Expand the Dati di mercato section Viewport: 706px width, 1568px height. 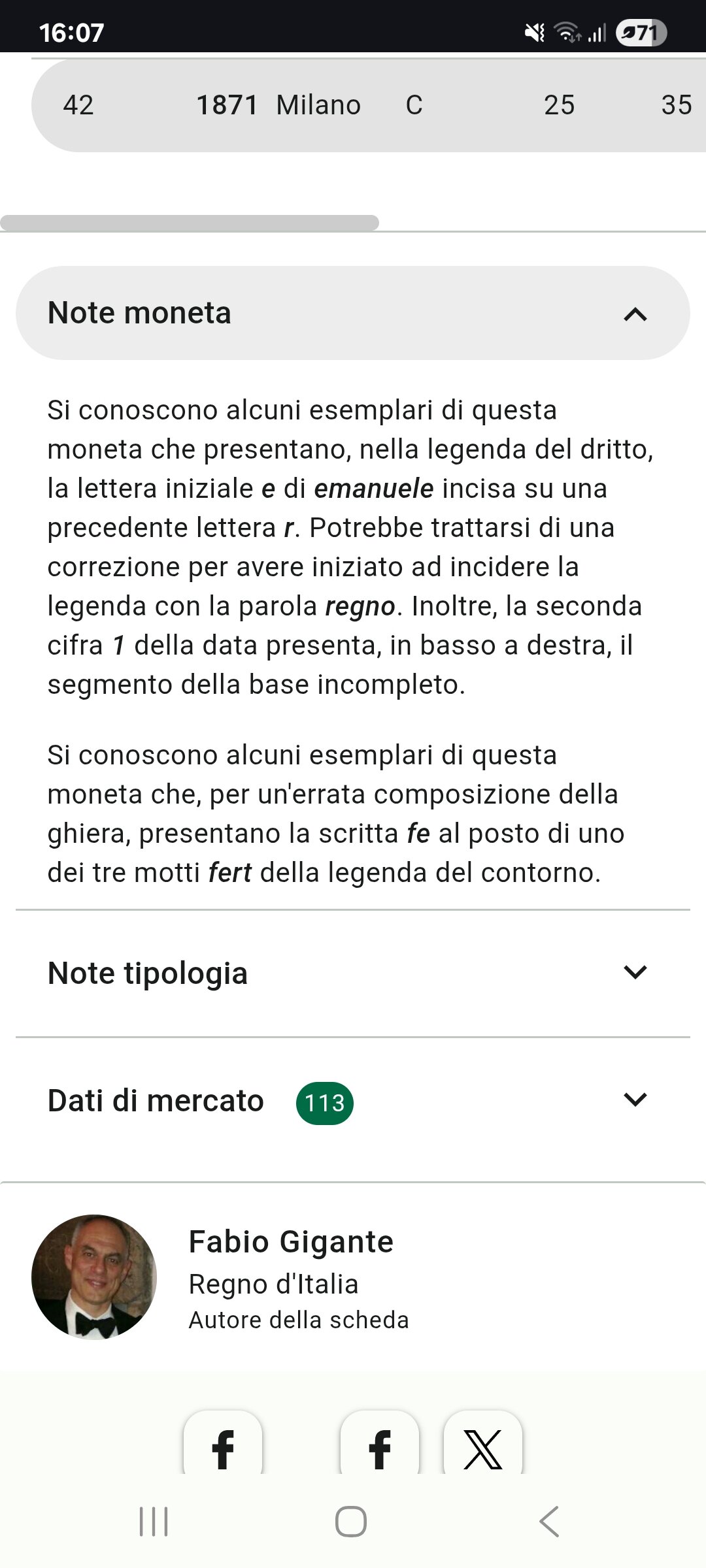click(x=353, y=1101)
